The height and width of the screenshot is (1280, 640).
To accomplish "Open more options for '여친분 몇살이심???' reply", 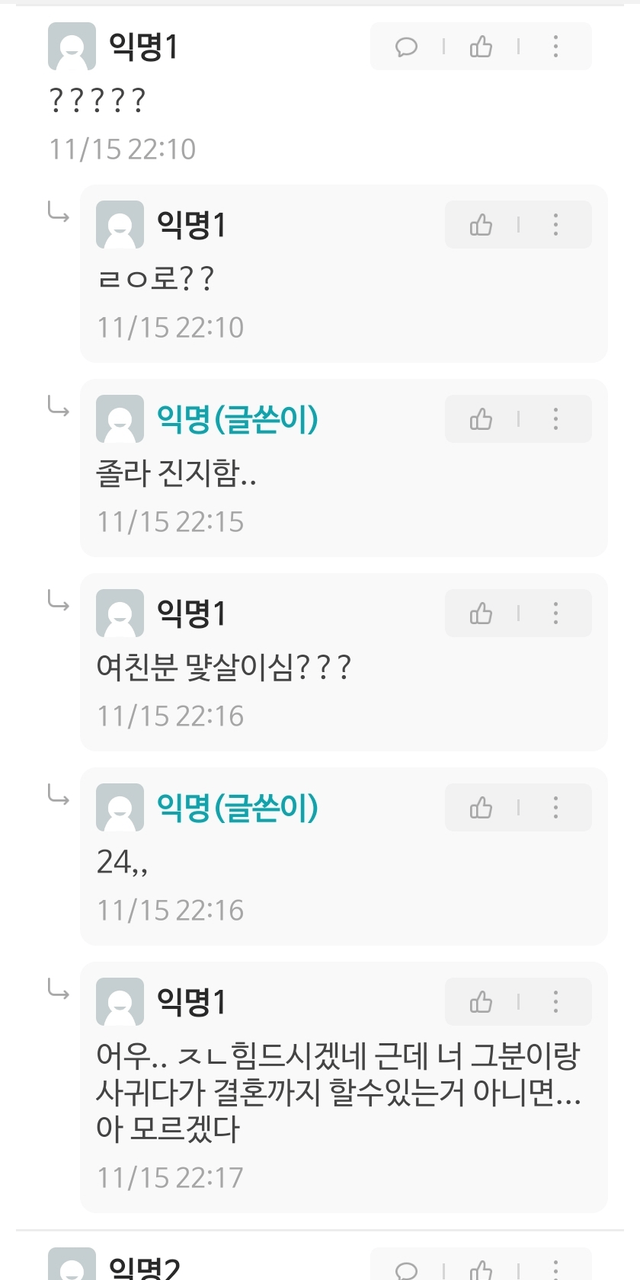I will click(556, 613).
